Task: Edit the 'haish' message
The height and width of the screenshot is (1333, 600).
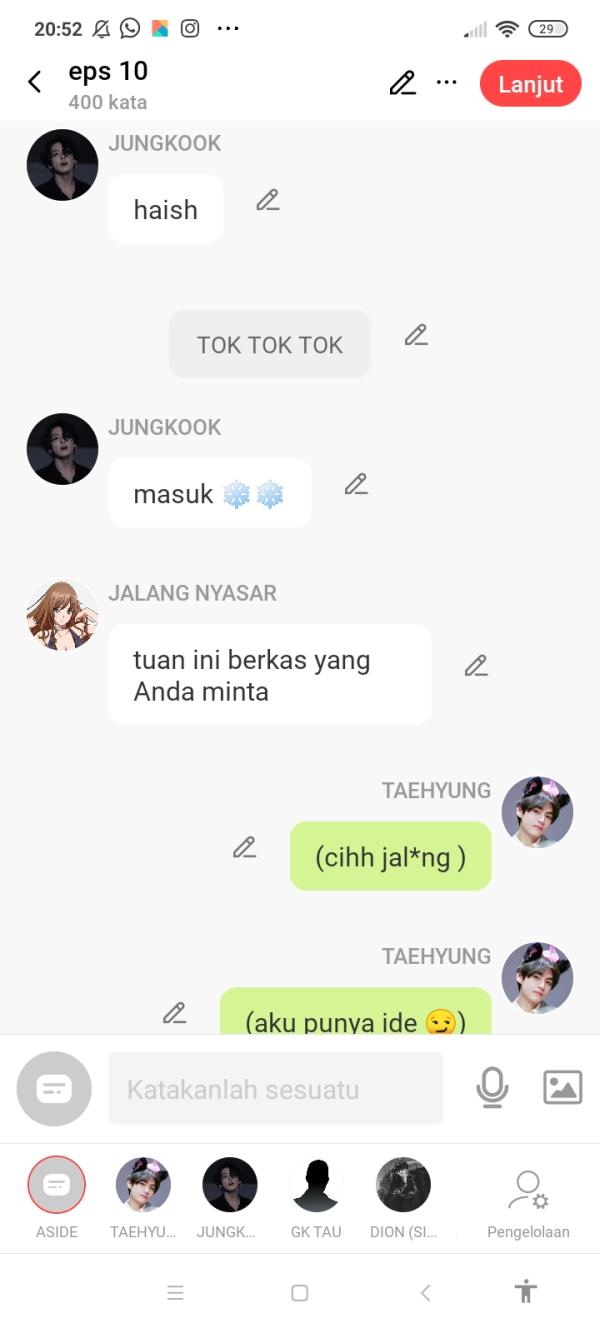Action: click(x=267, y=201)
